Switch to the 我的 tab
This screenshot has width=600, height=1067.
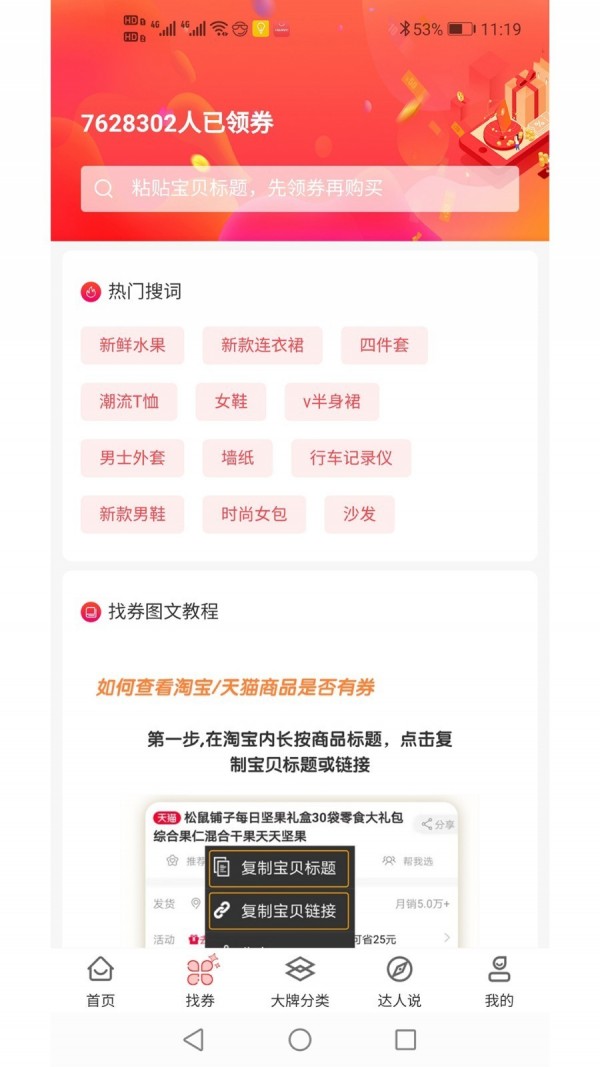[499, 981]
